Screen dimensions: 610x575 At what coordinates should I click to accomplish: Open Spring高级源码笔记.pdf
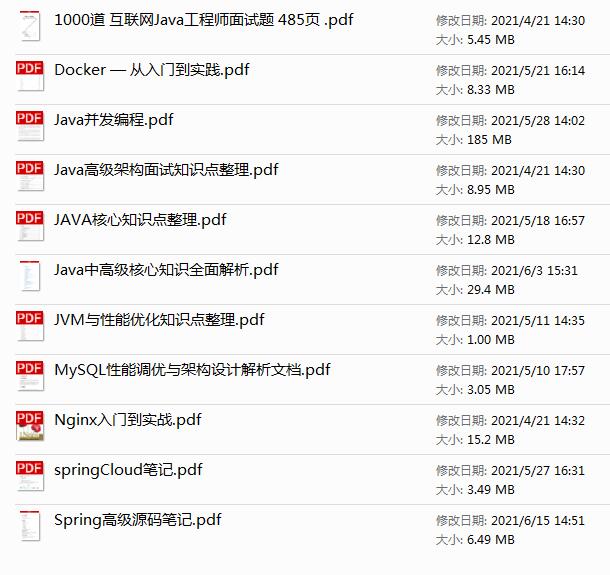138,520
